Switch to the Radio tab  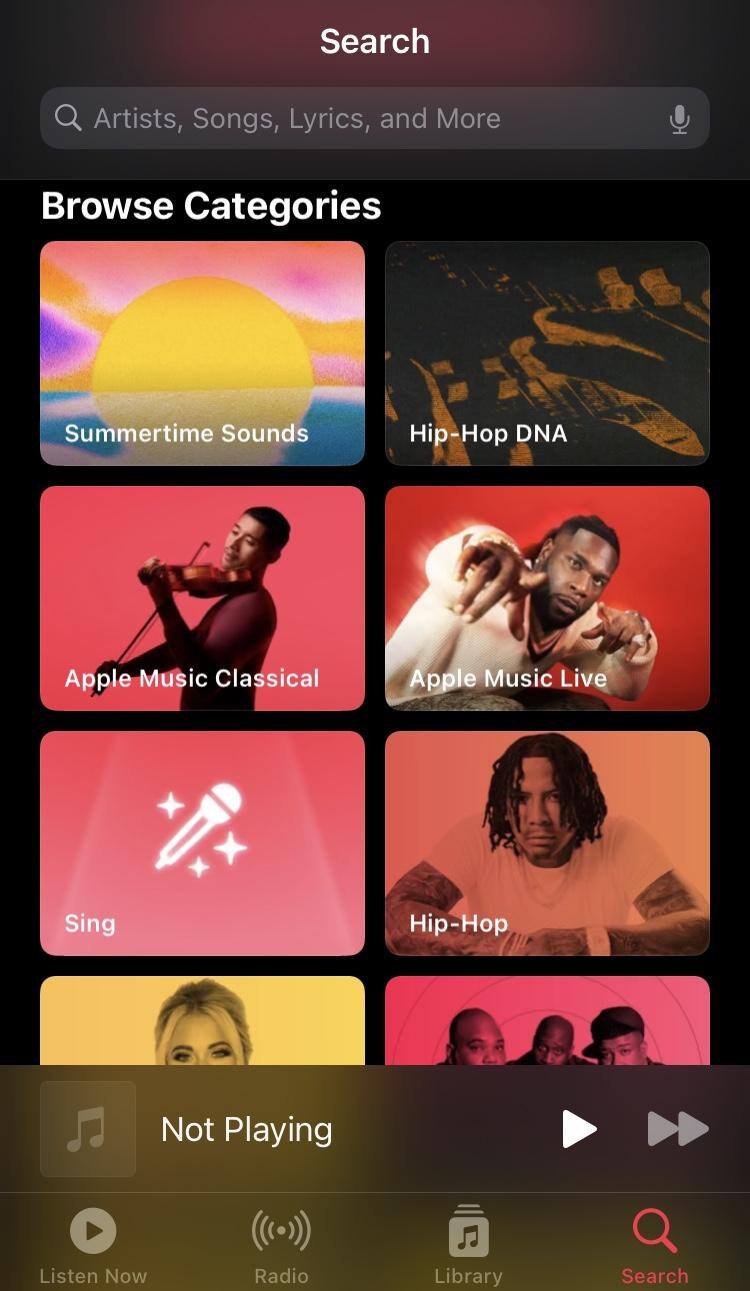click(281, 1245)
